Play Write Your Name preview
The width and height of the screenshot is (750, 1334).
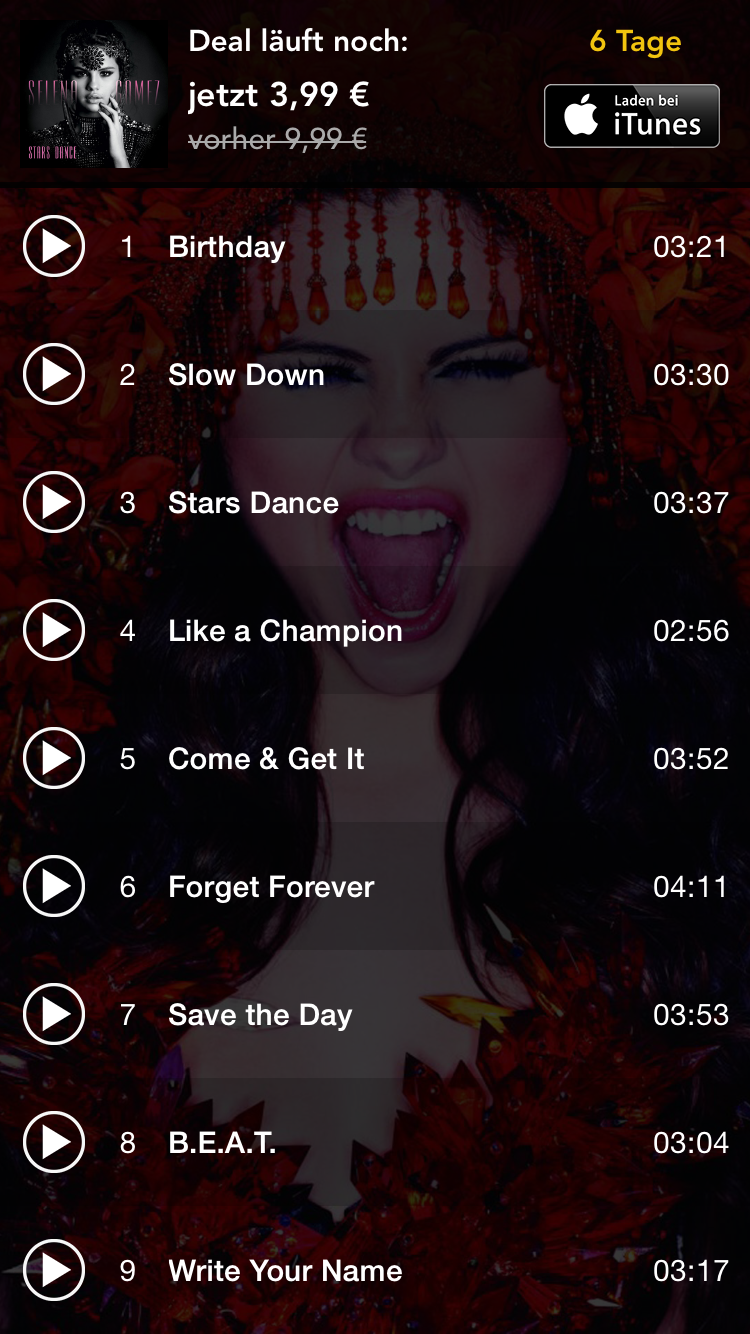54,1270
